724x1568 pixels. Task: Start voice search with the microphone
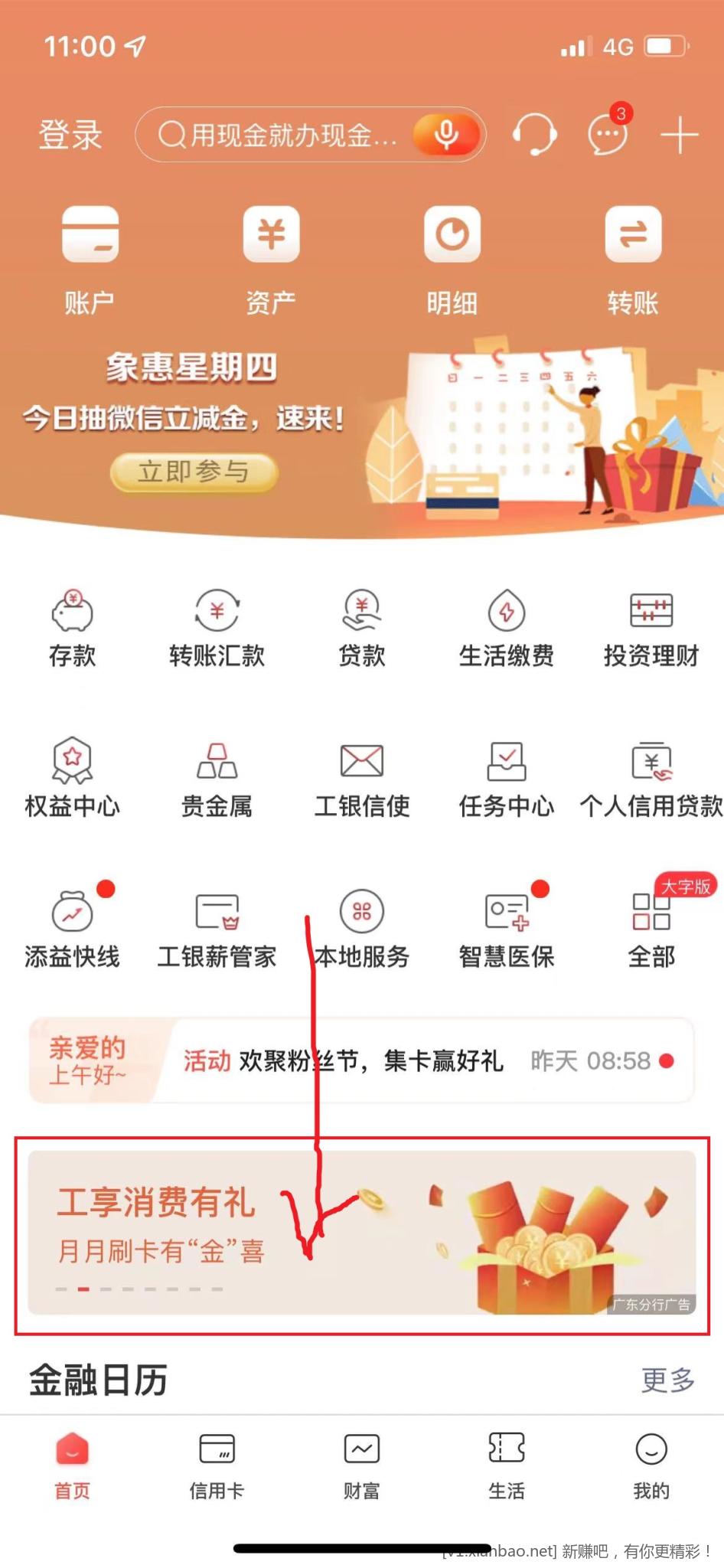point(446,135)
